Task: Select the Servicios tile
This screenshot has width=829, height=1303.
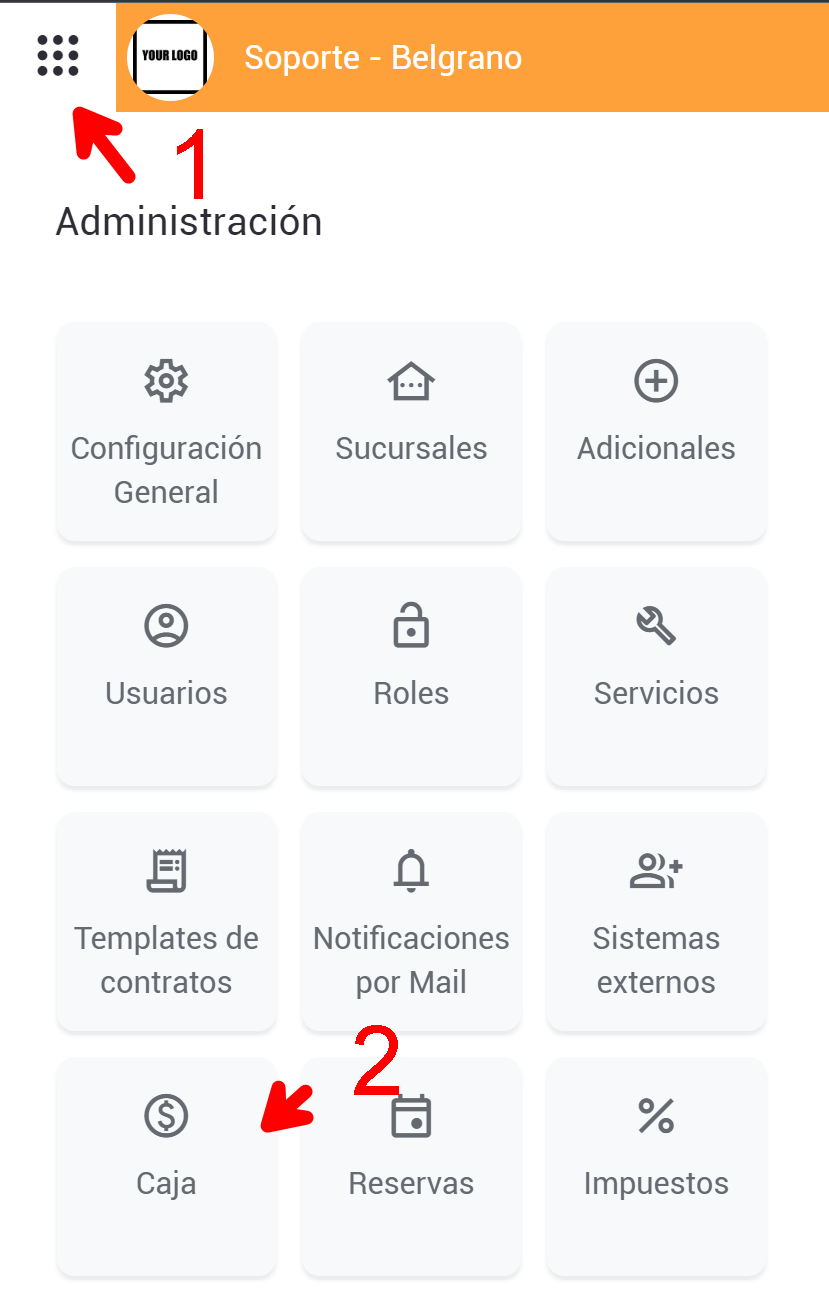Action: click(656, 677)
